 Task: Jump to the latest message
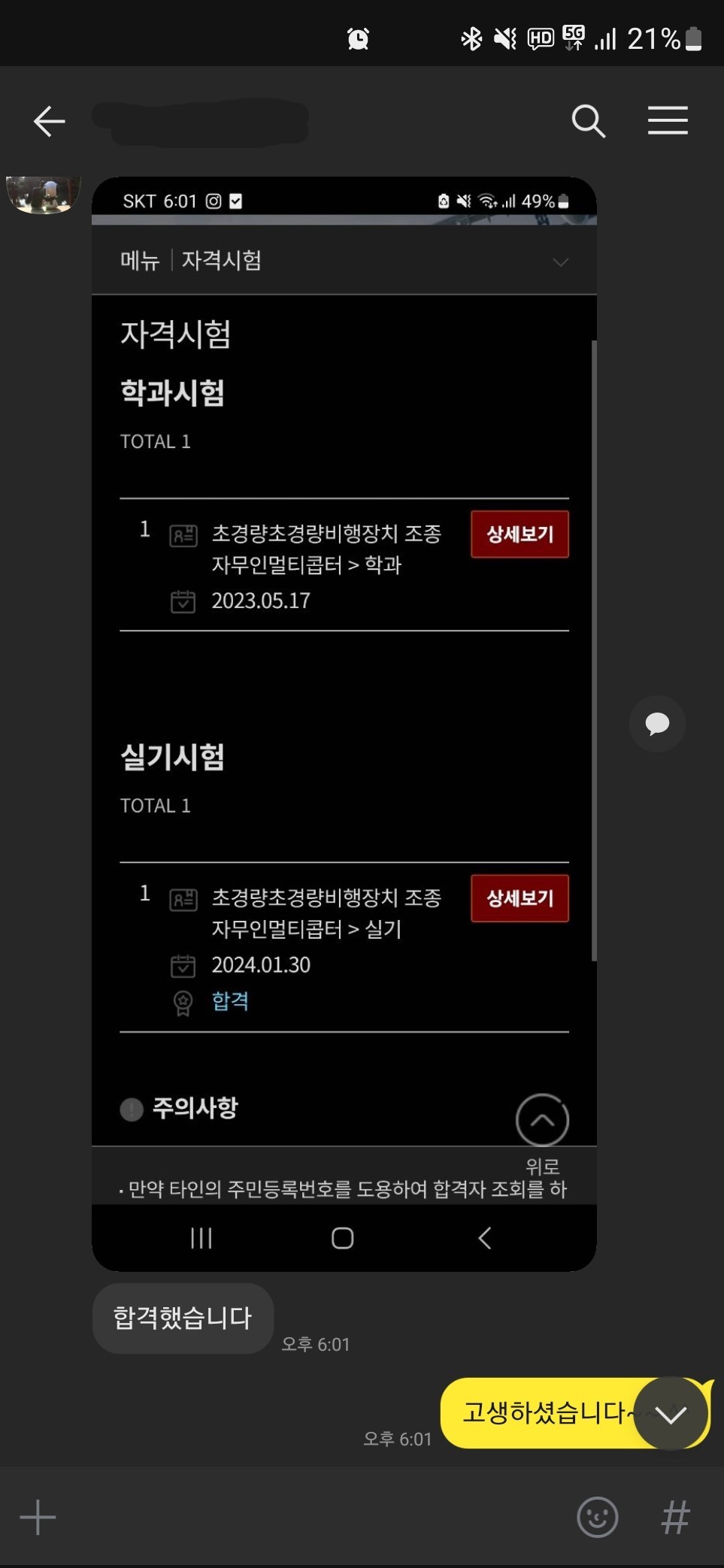point(670,1414)
